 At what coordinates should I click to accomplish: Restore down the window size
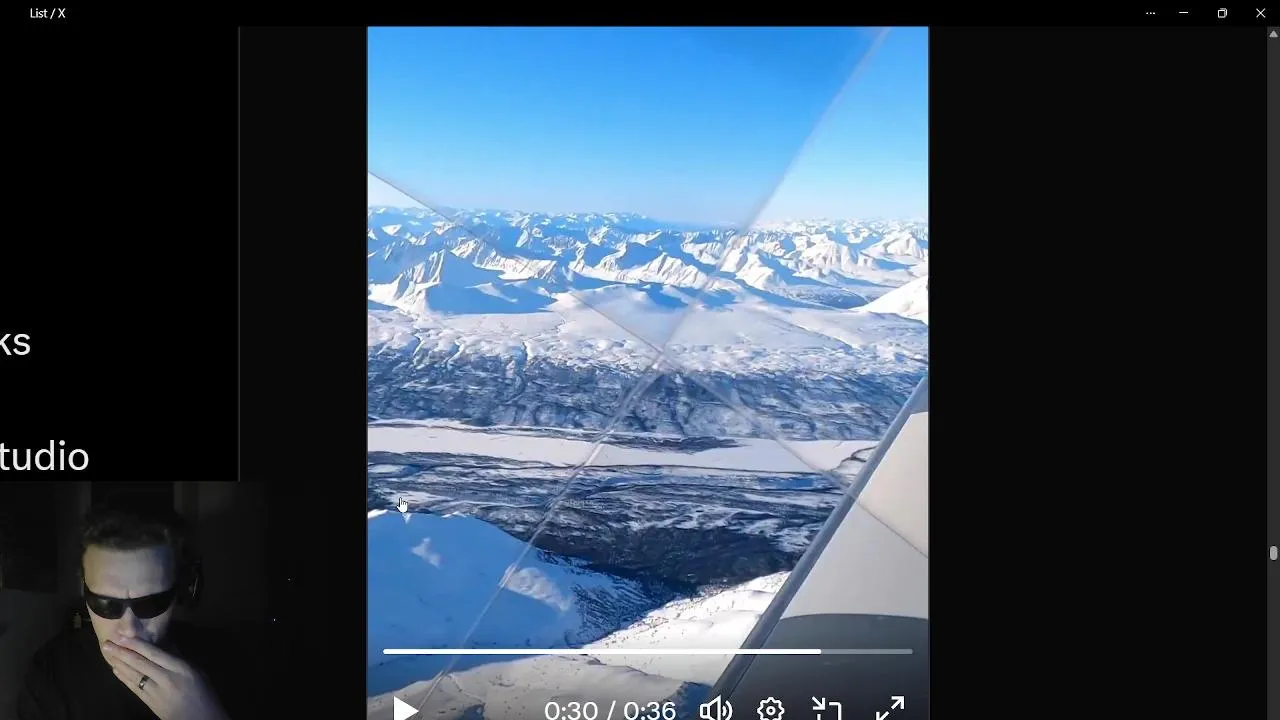(x=1222, y=13)
